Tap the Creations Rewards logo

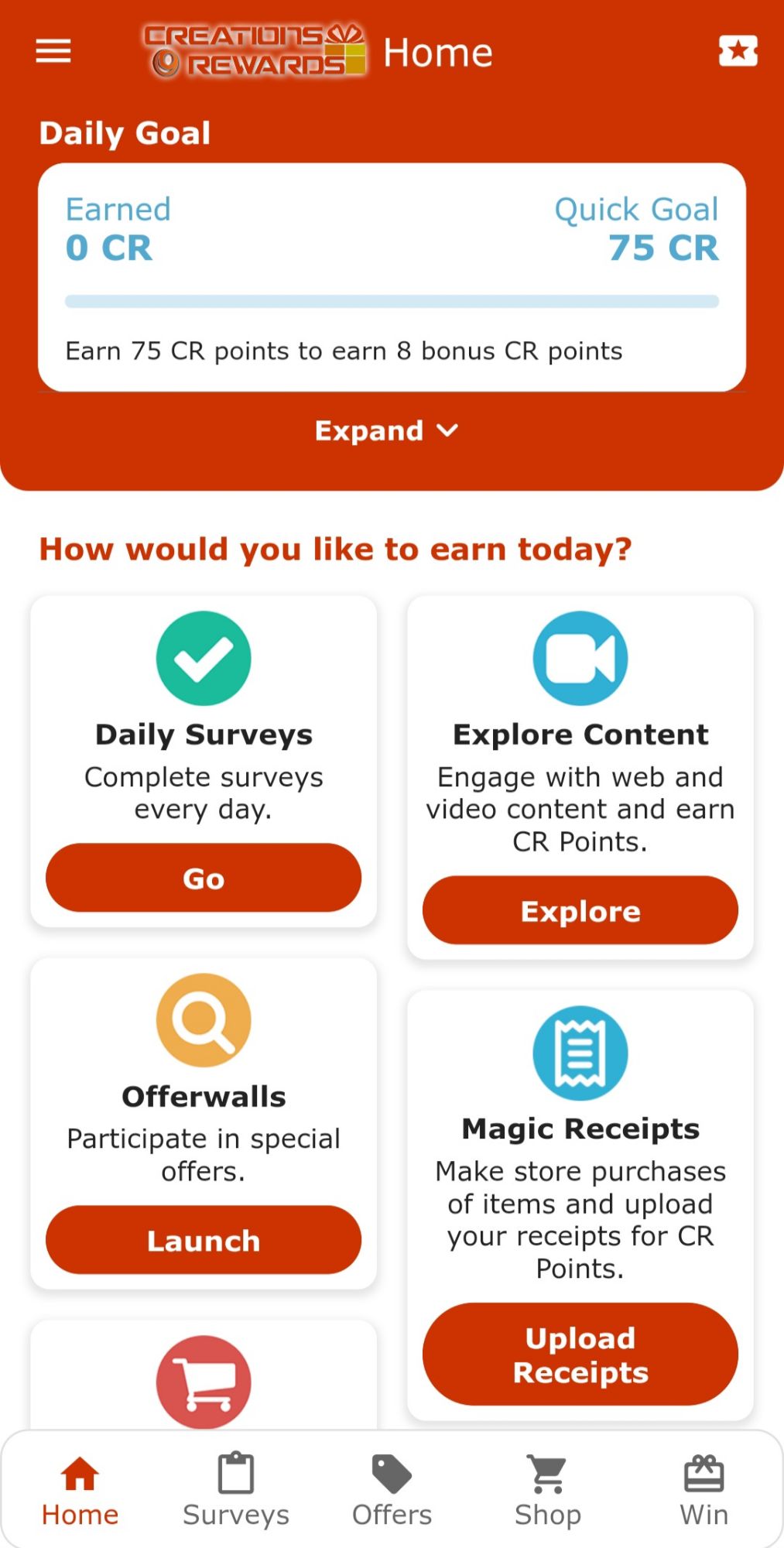(x=255, y=51)
